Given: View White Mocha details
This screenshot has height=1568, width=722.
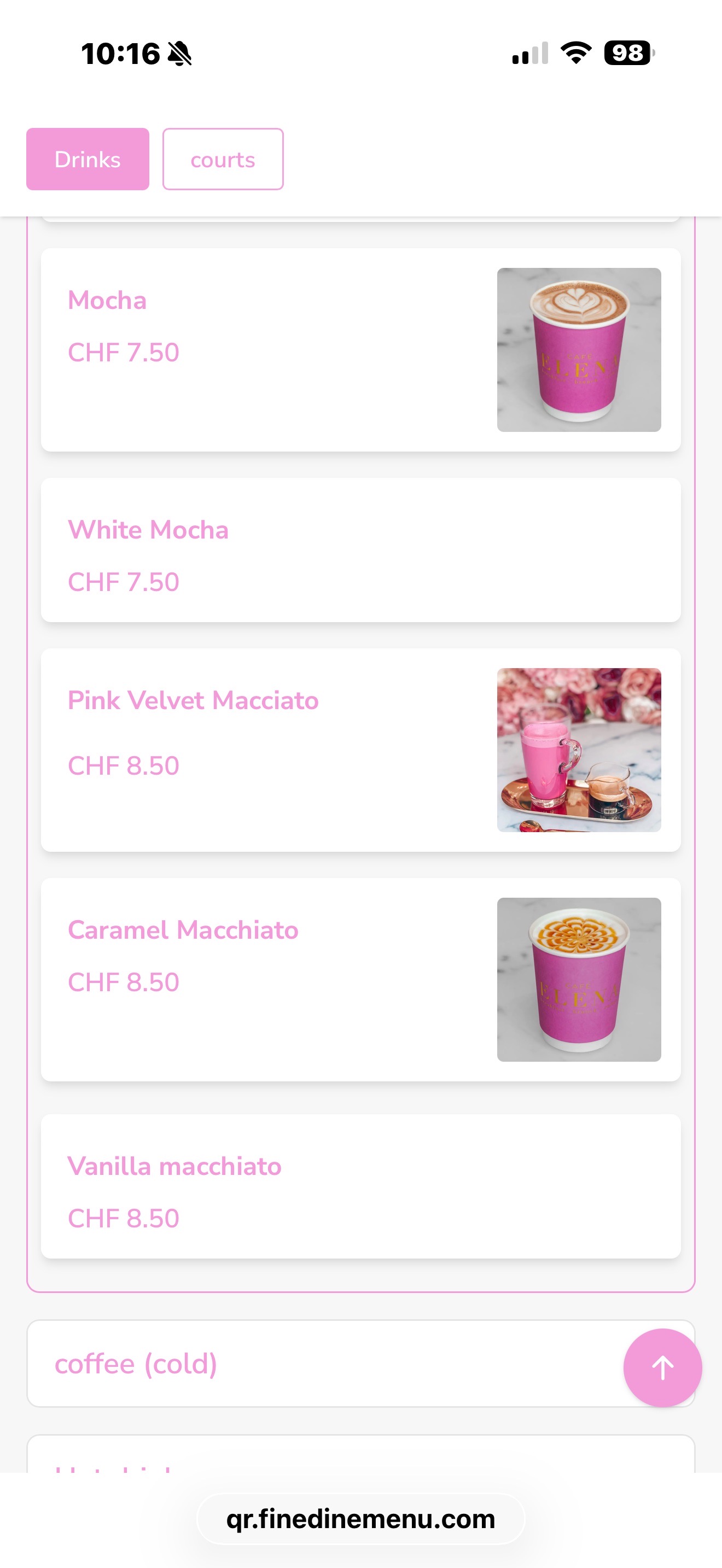Looking at the screenshot, I should click(360, 549).
